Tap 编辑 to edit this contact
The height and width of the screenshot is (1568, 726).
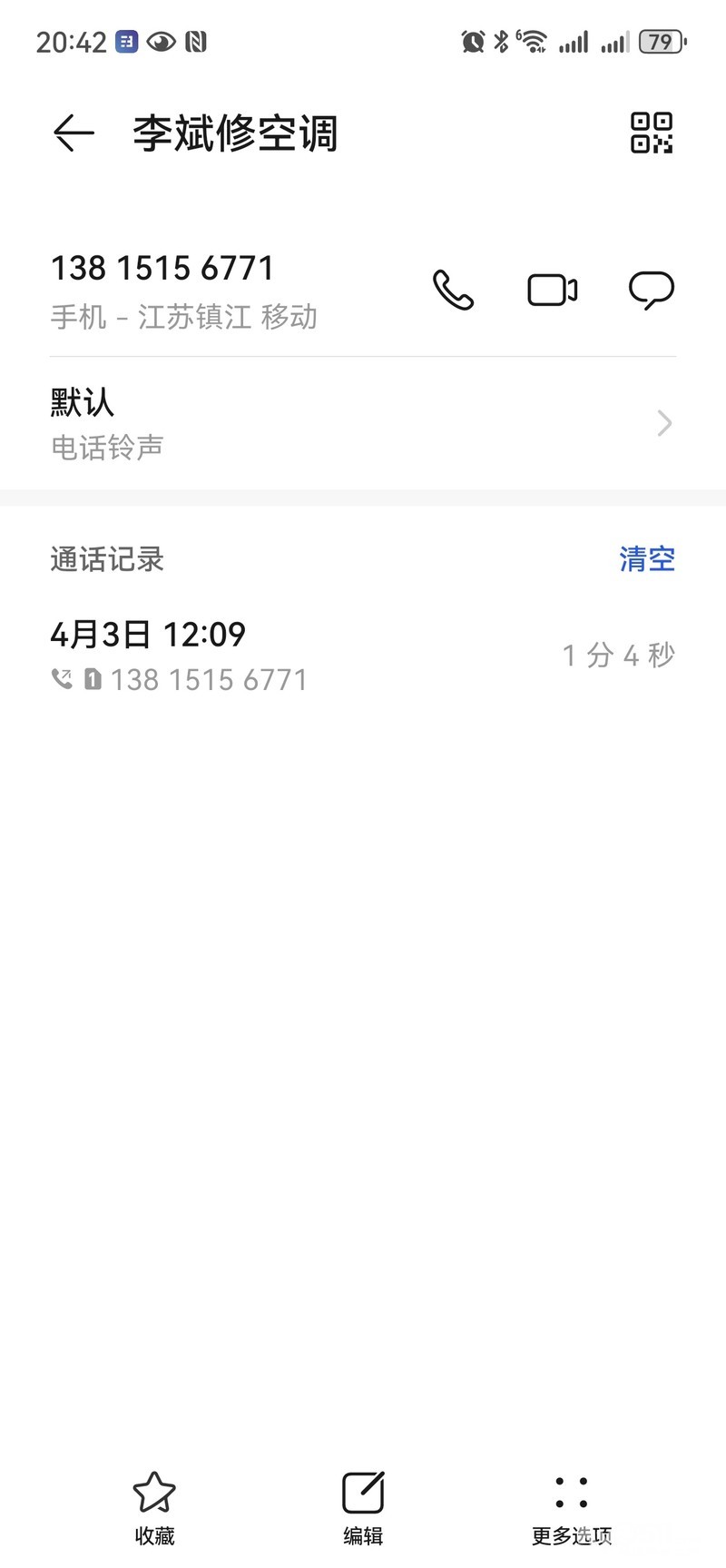(363, 1507)
